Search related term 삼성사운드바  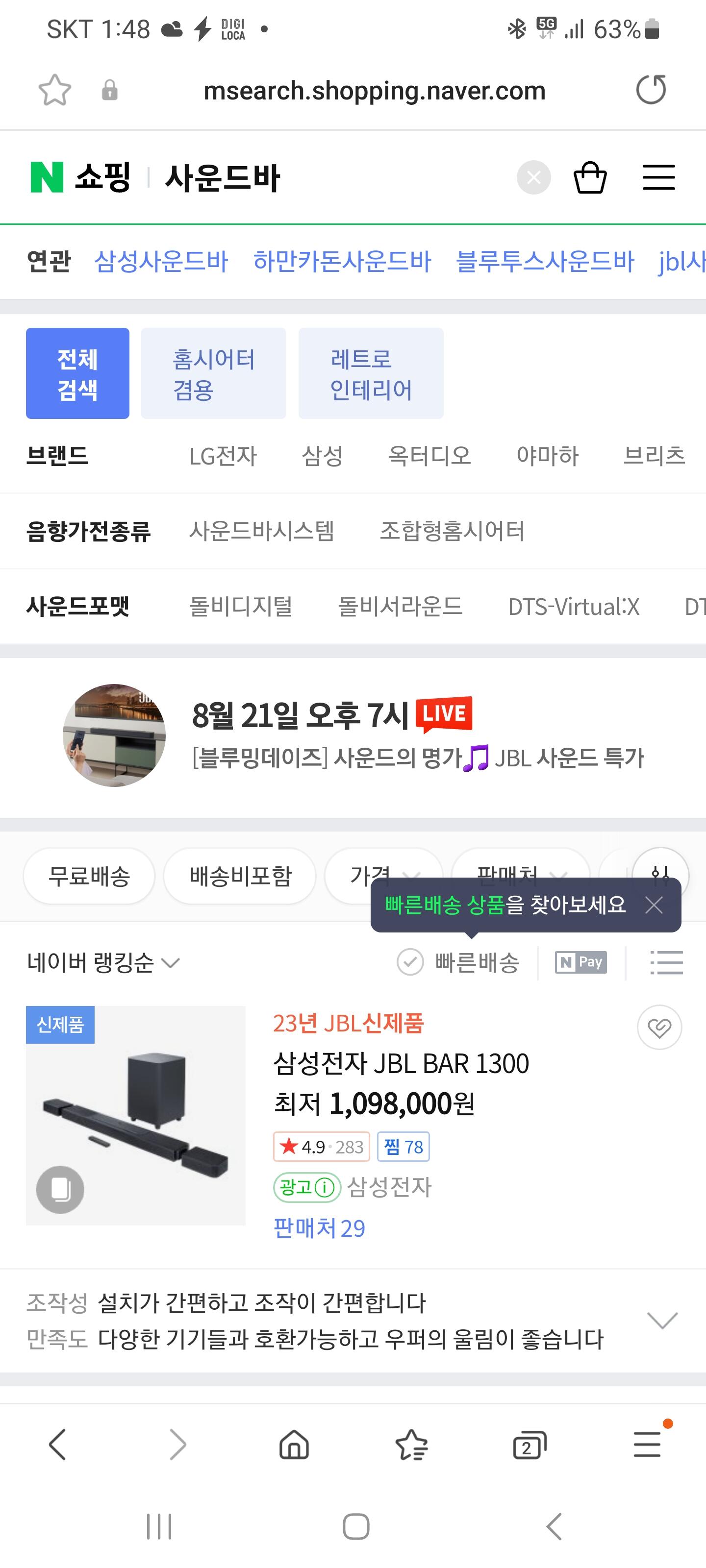click(161, 261)
